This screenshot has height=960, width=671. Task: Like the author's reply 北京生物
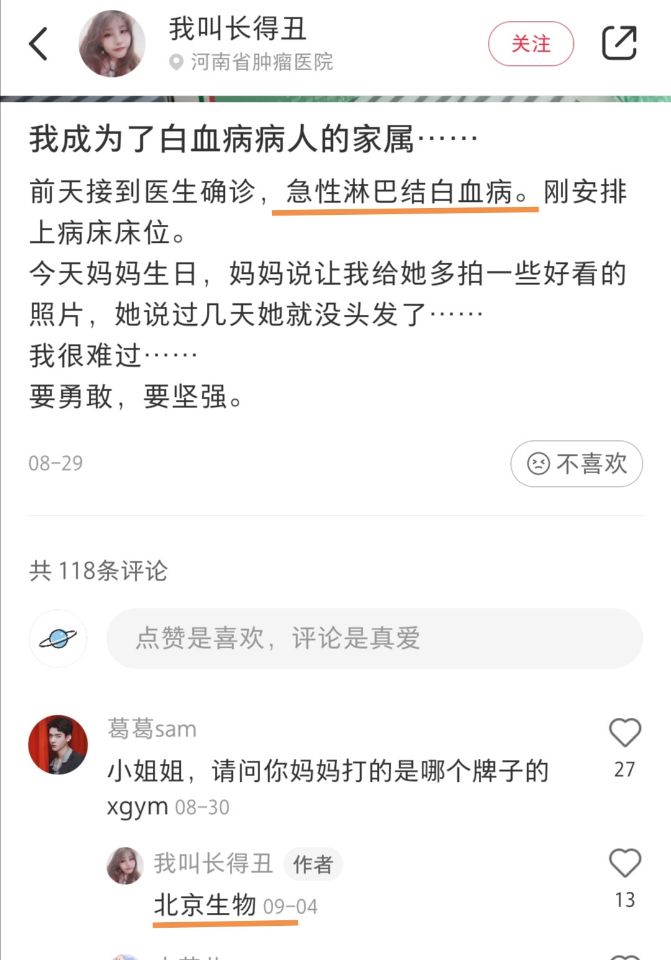click(x=625, y=863)
